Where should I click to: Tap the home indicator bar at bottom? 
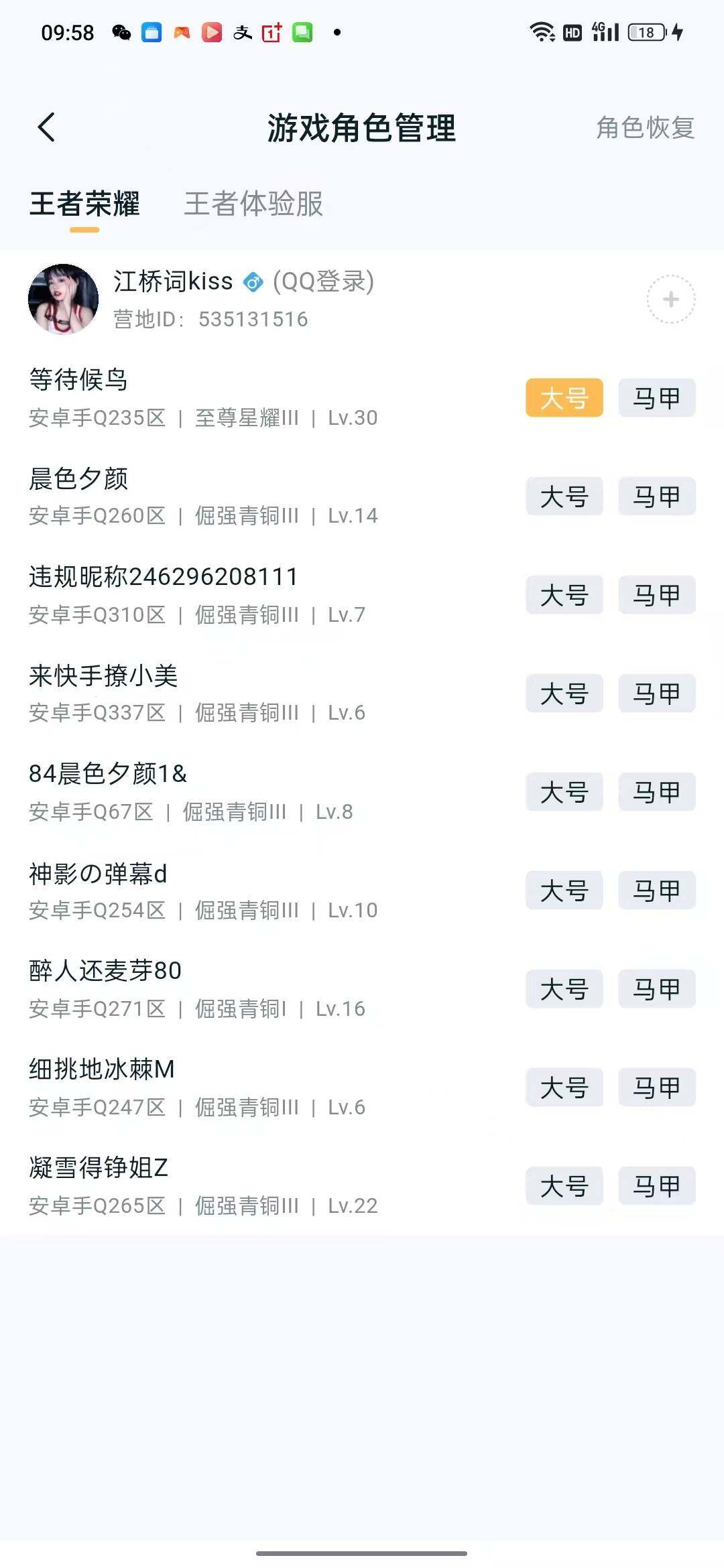362,1553
